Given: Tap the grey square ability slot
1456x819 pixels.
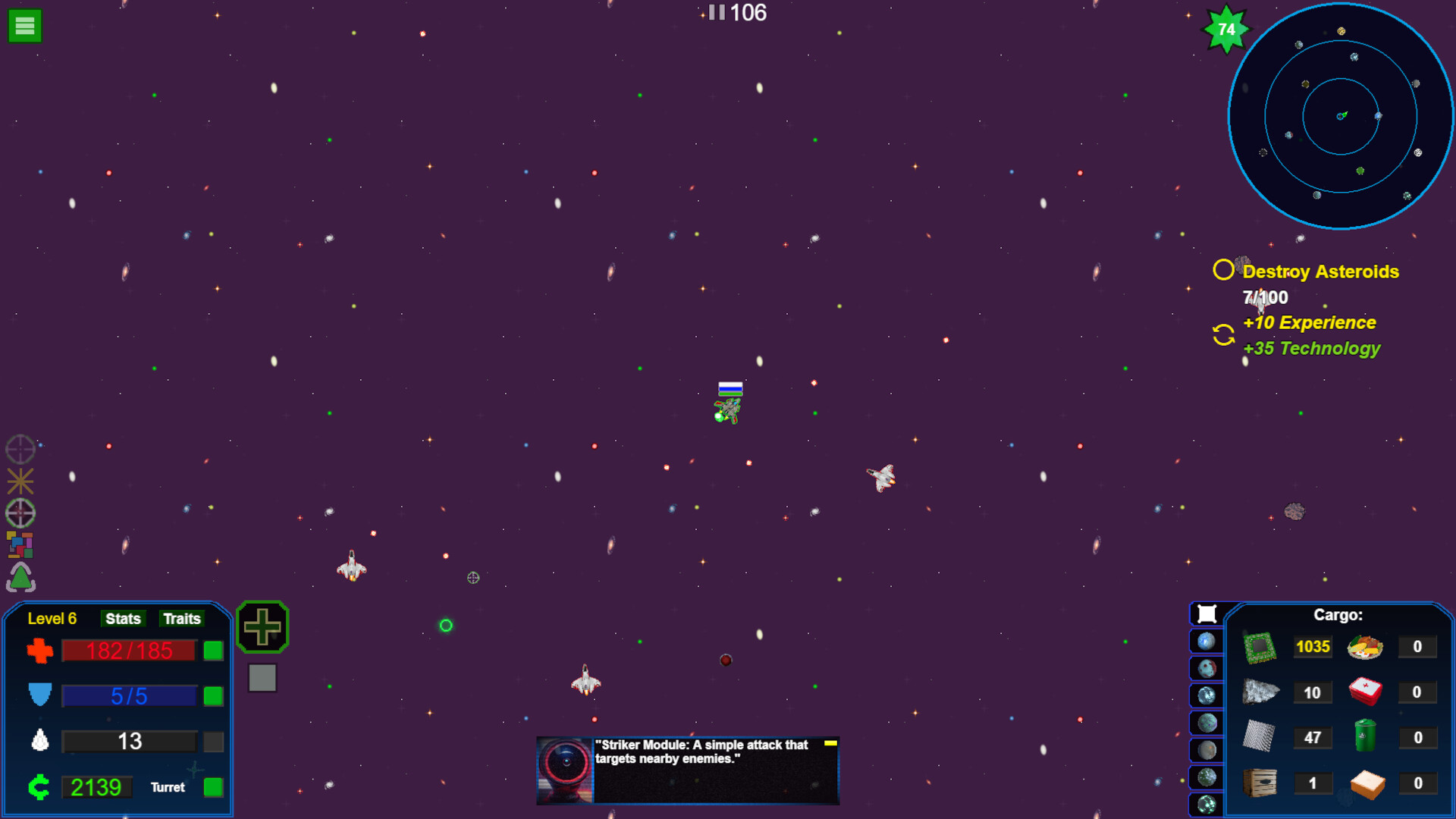Looking at the screenshot, I should (x=262, y=678).
